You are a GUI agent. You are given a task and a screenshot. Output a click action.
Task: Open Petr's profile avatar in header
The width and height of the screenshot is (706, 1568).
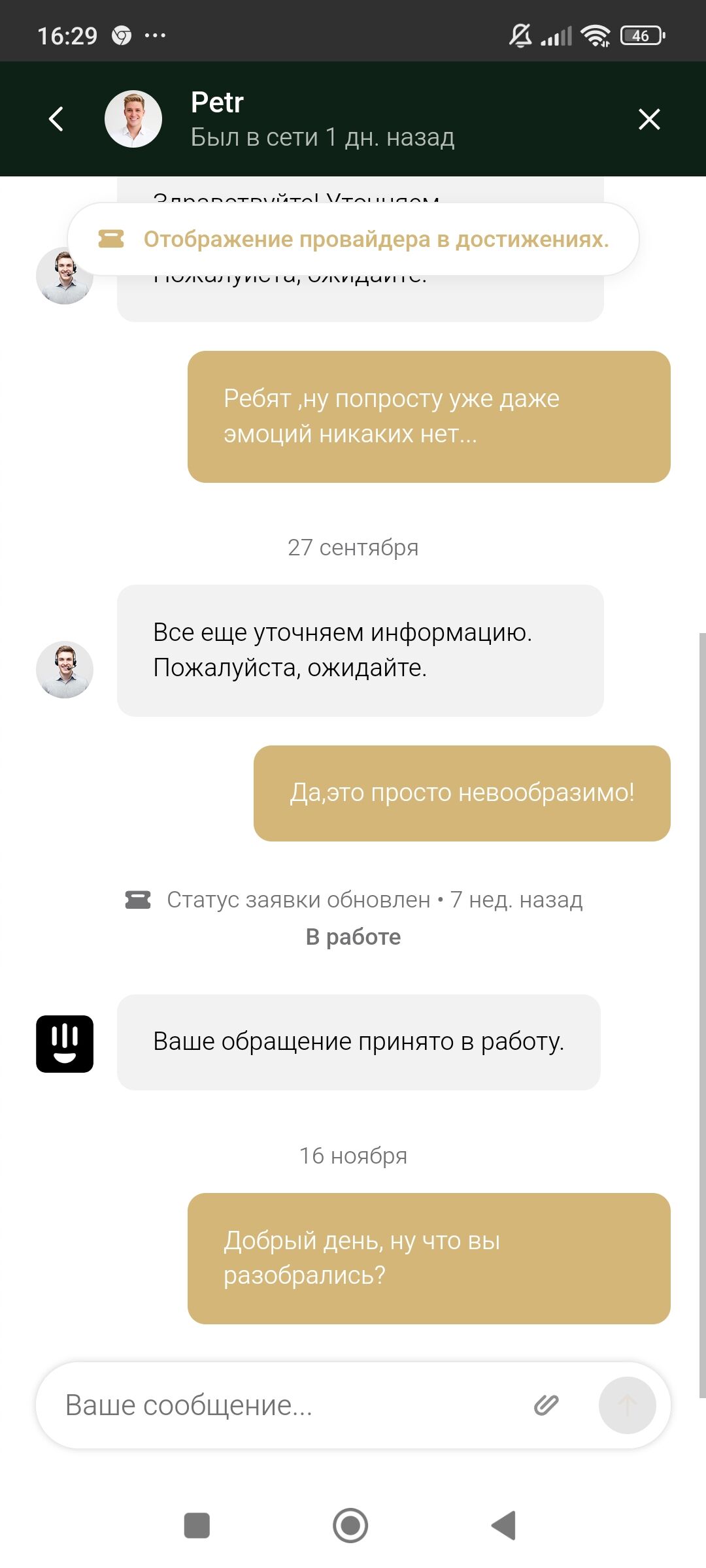pos(133,119)
